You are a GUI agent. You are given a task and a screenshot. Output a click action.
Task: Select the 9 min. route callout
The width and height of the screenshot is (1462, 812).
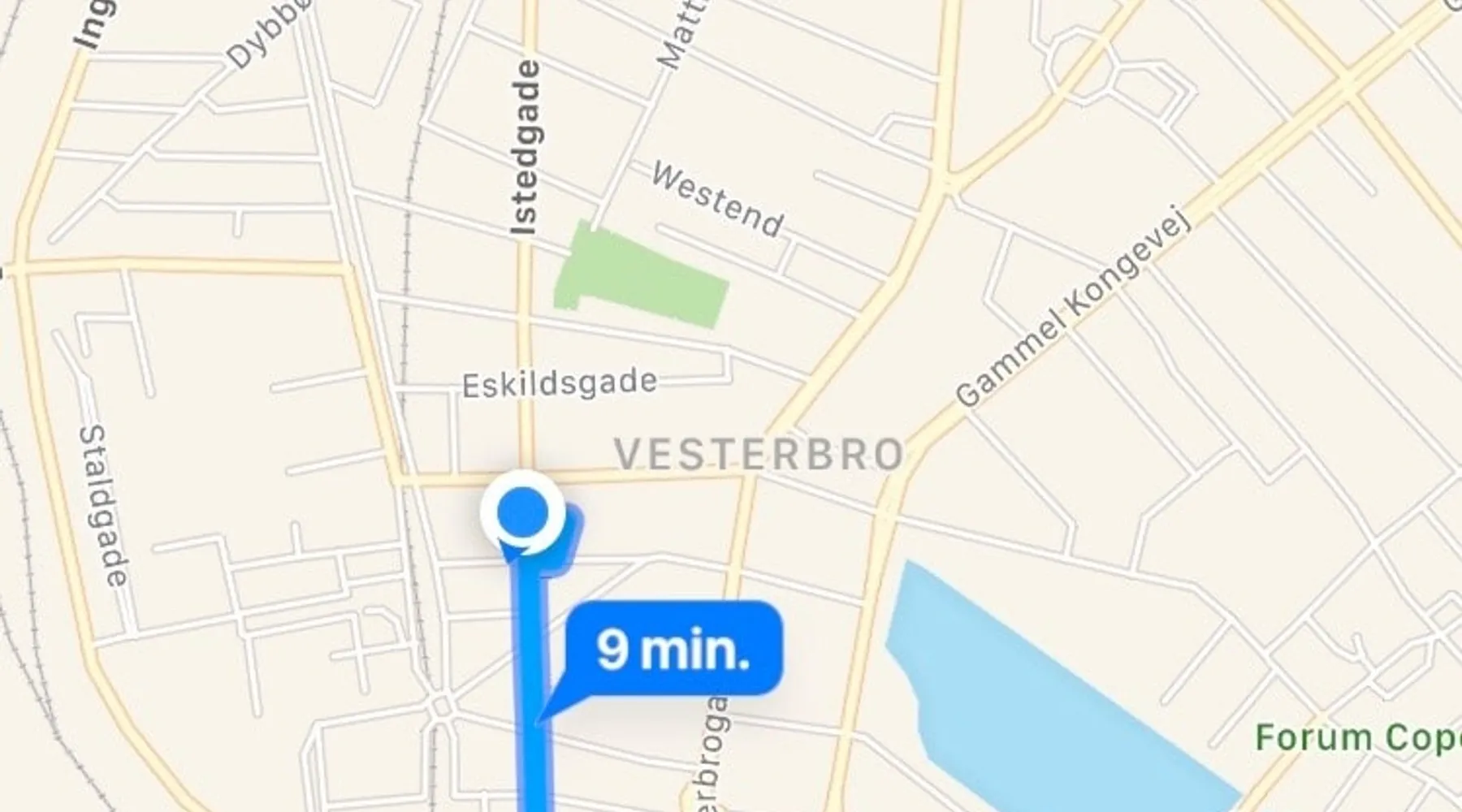pyautogui.click(x=673, y=650)
